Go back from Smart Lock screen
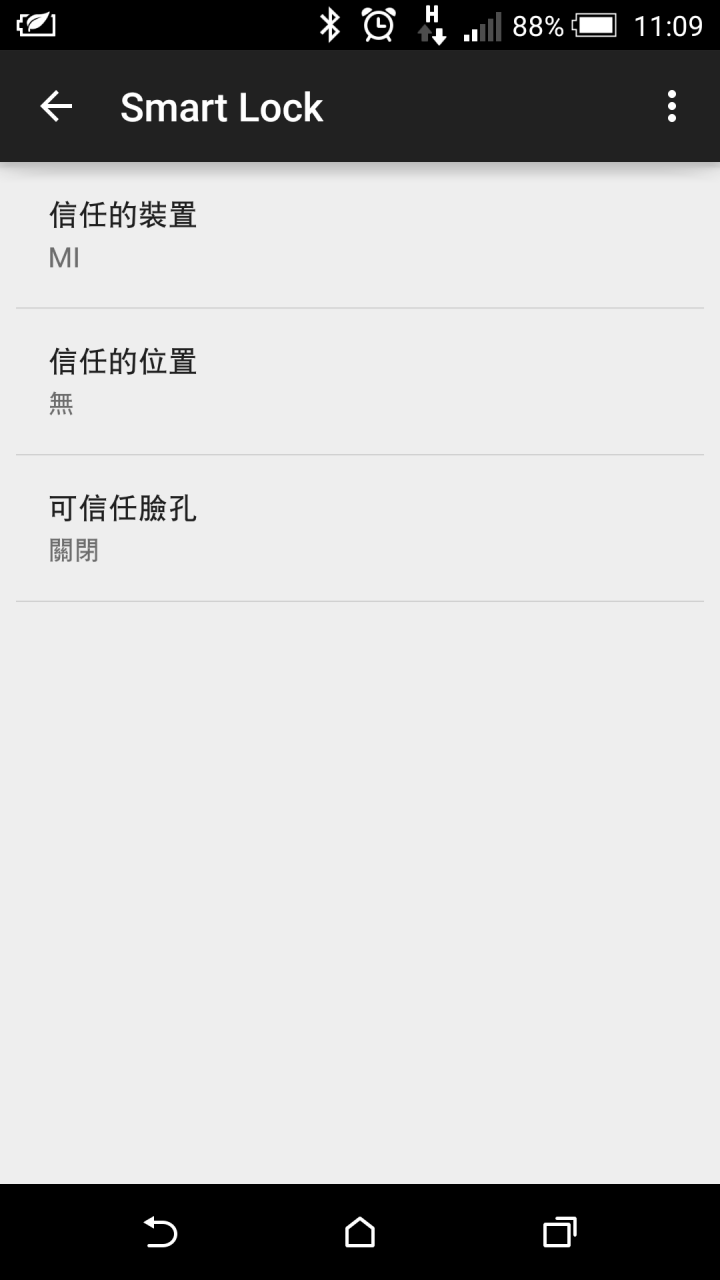Image resolution: width=720 pixels, height=1280 pixels. point(56,106)
